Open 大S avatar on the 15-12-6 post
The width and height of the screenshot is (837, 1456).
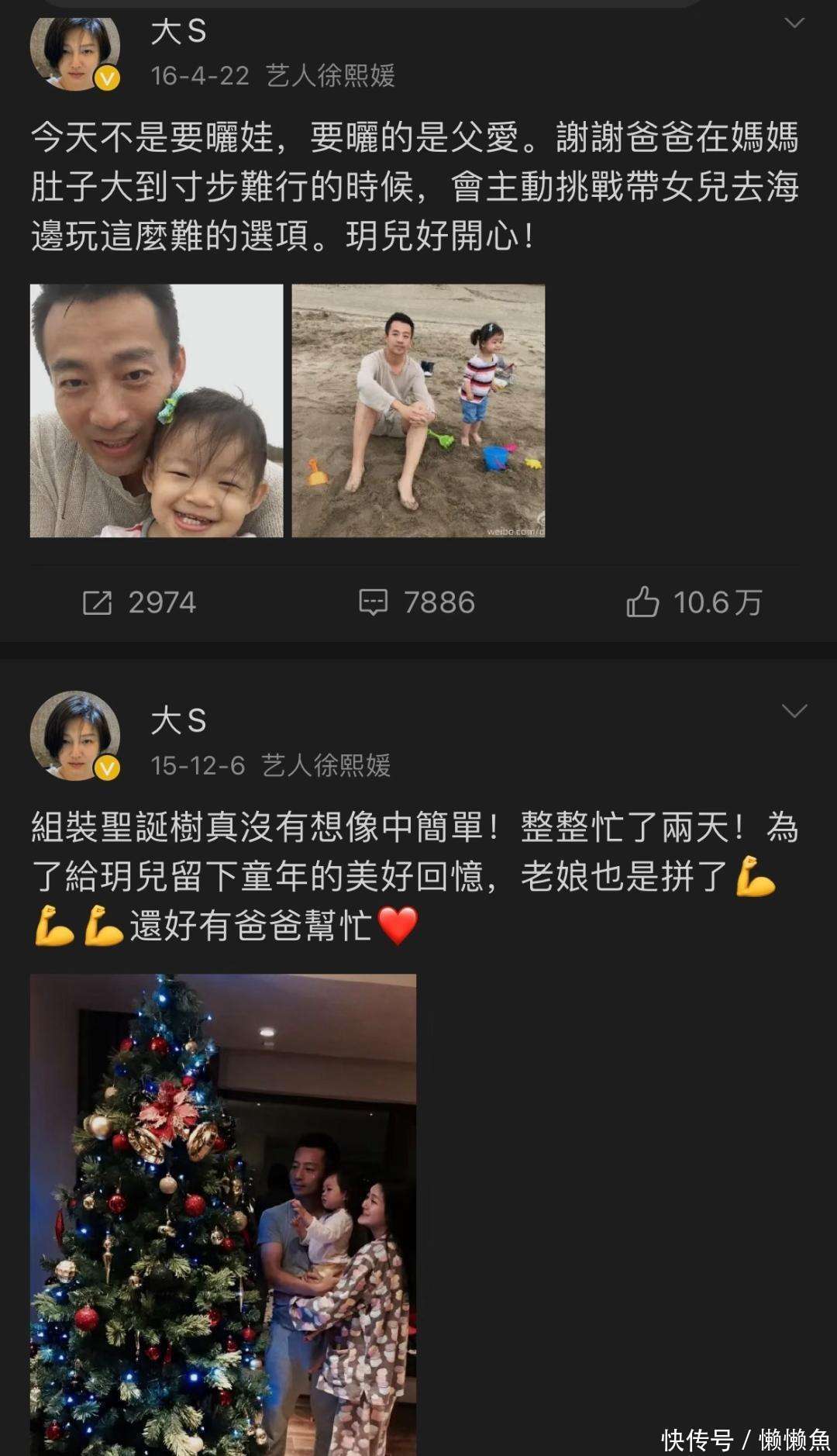click(x=75, y=735)
